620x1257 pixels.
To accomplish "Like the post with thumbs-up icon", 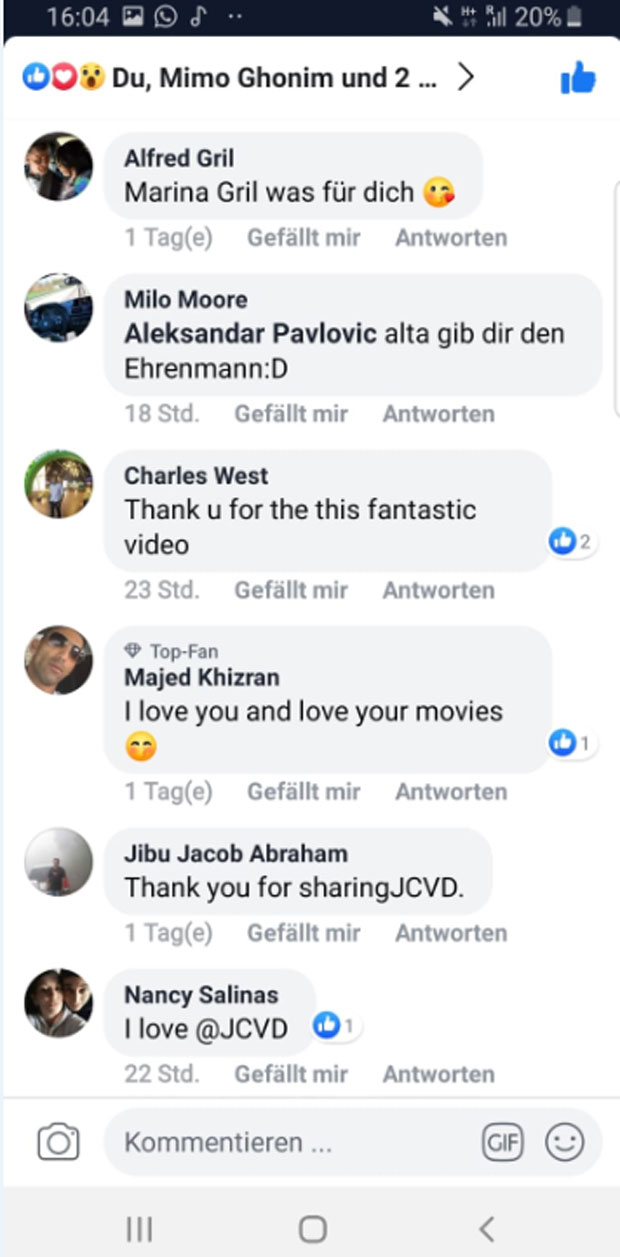I will click(578, 78).
